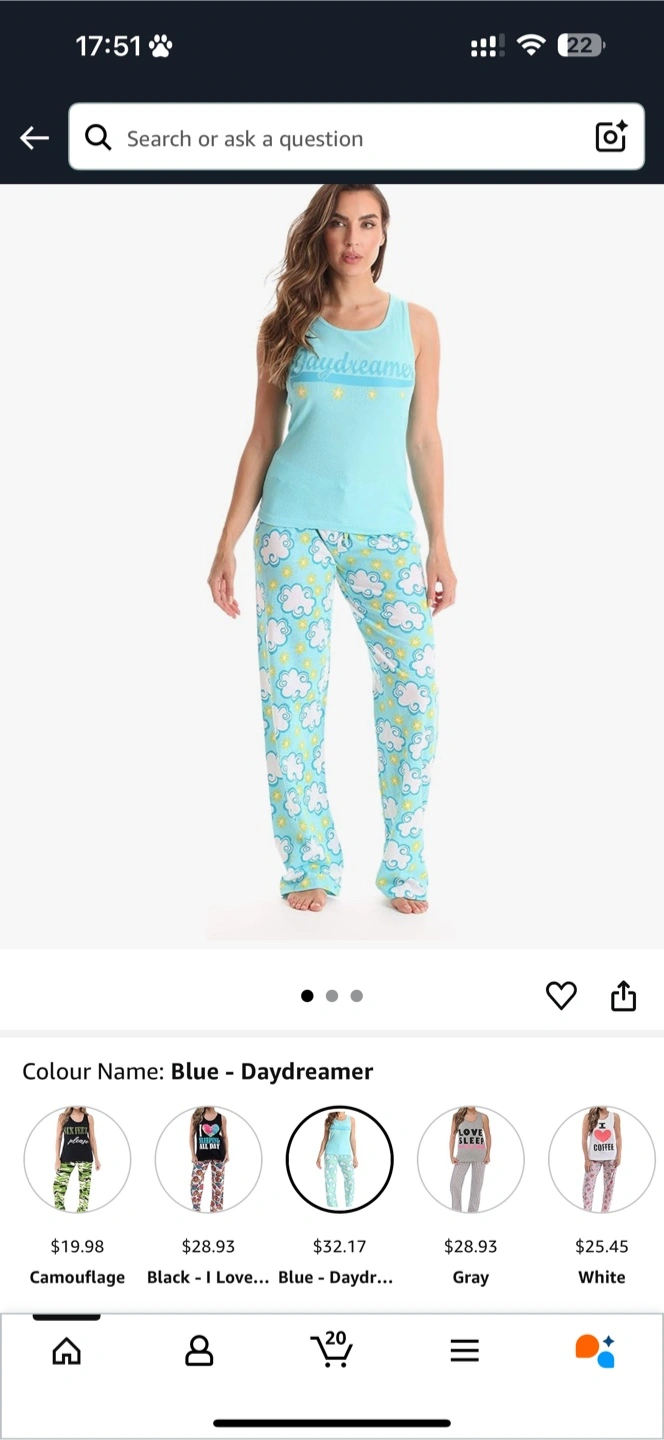664x1440 pixels.
Task: Share this product listing
Action: 623,996
